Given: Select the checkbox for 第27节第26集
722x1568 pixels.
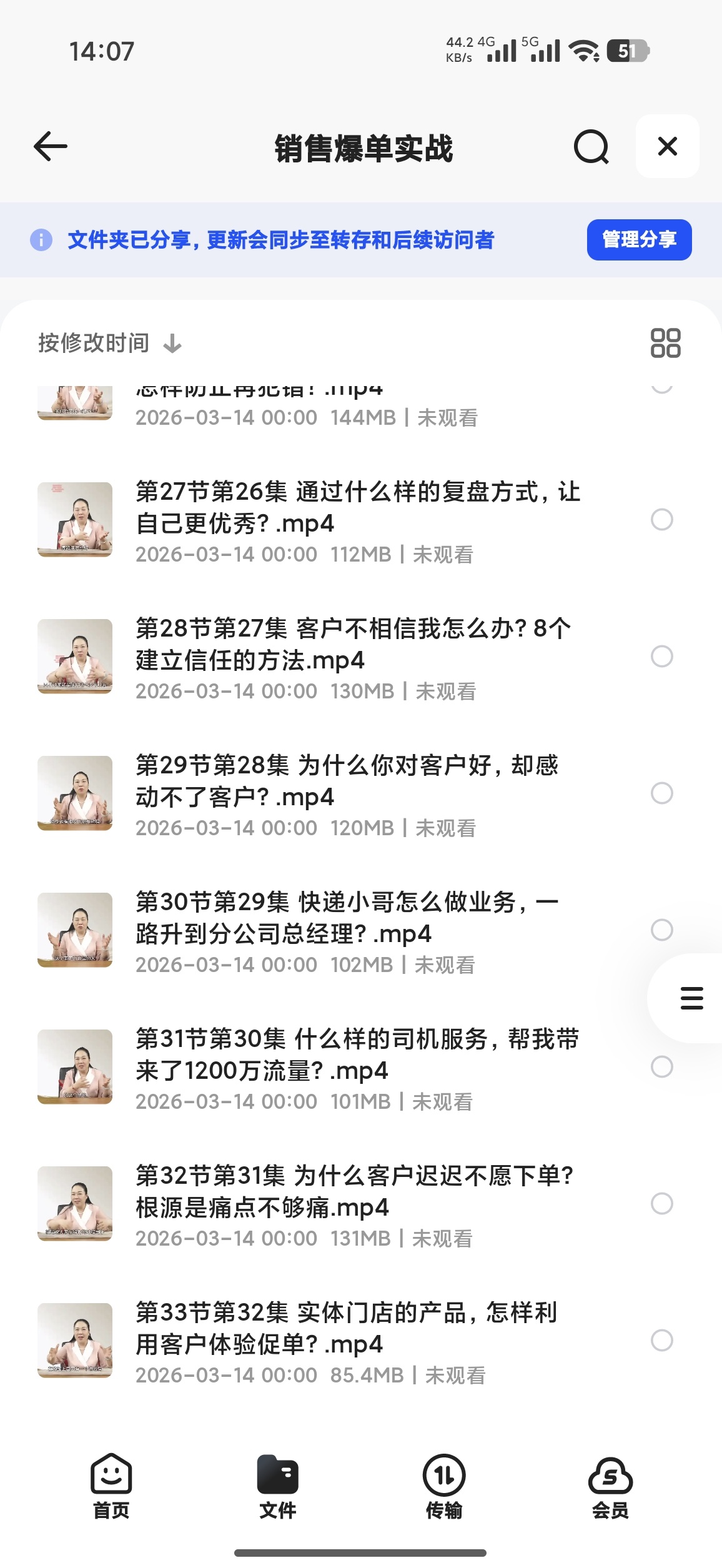Looking at the screenshot, I should point(662,519).
